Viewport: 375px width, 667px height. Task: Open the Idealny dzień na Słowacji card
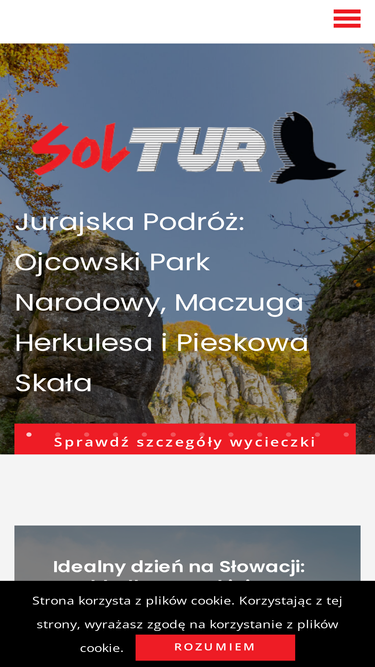[188, 553]
